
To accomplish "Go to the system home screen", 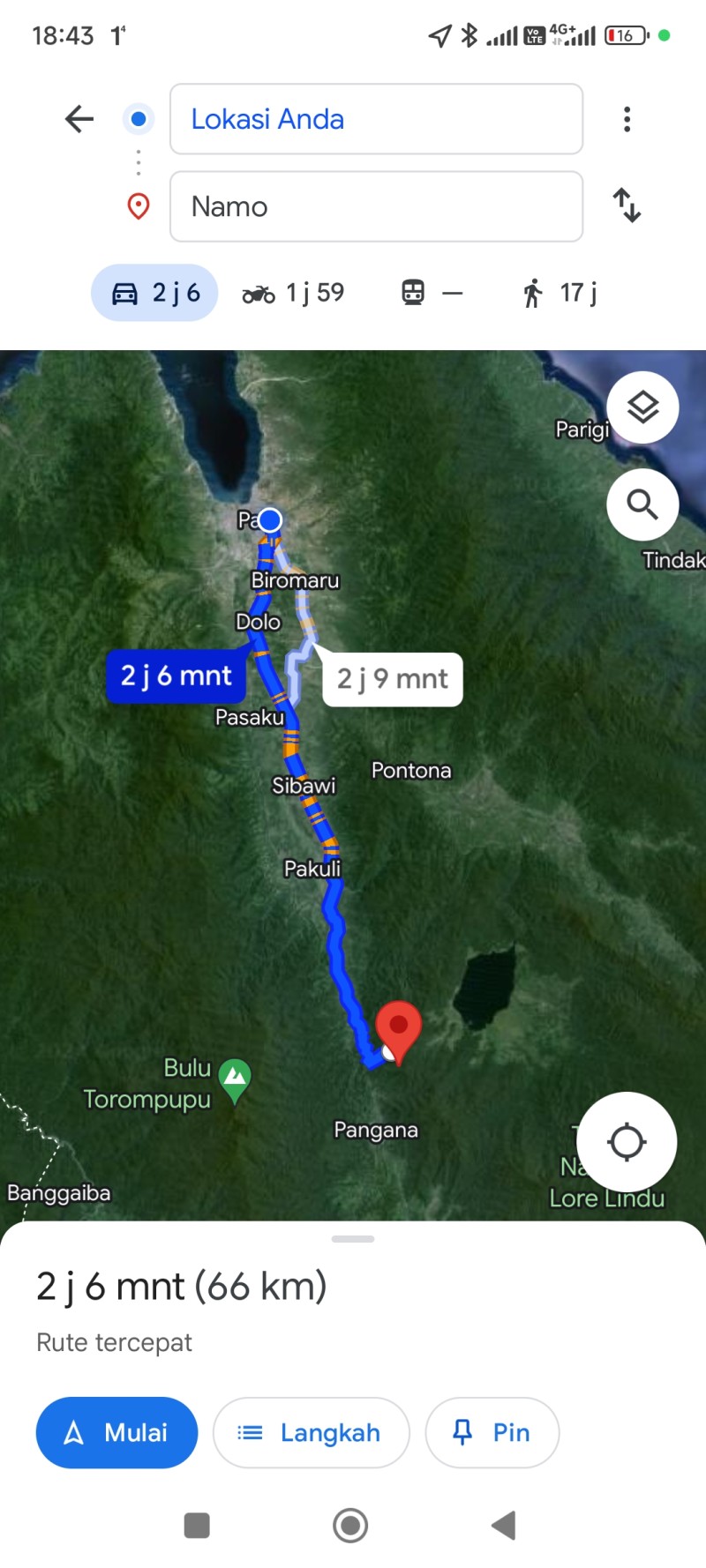I will click(350, 1525).
